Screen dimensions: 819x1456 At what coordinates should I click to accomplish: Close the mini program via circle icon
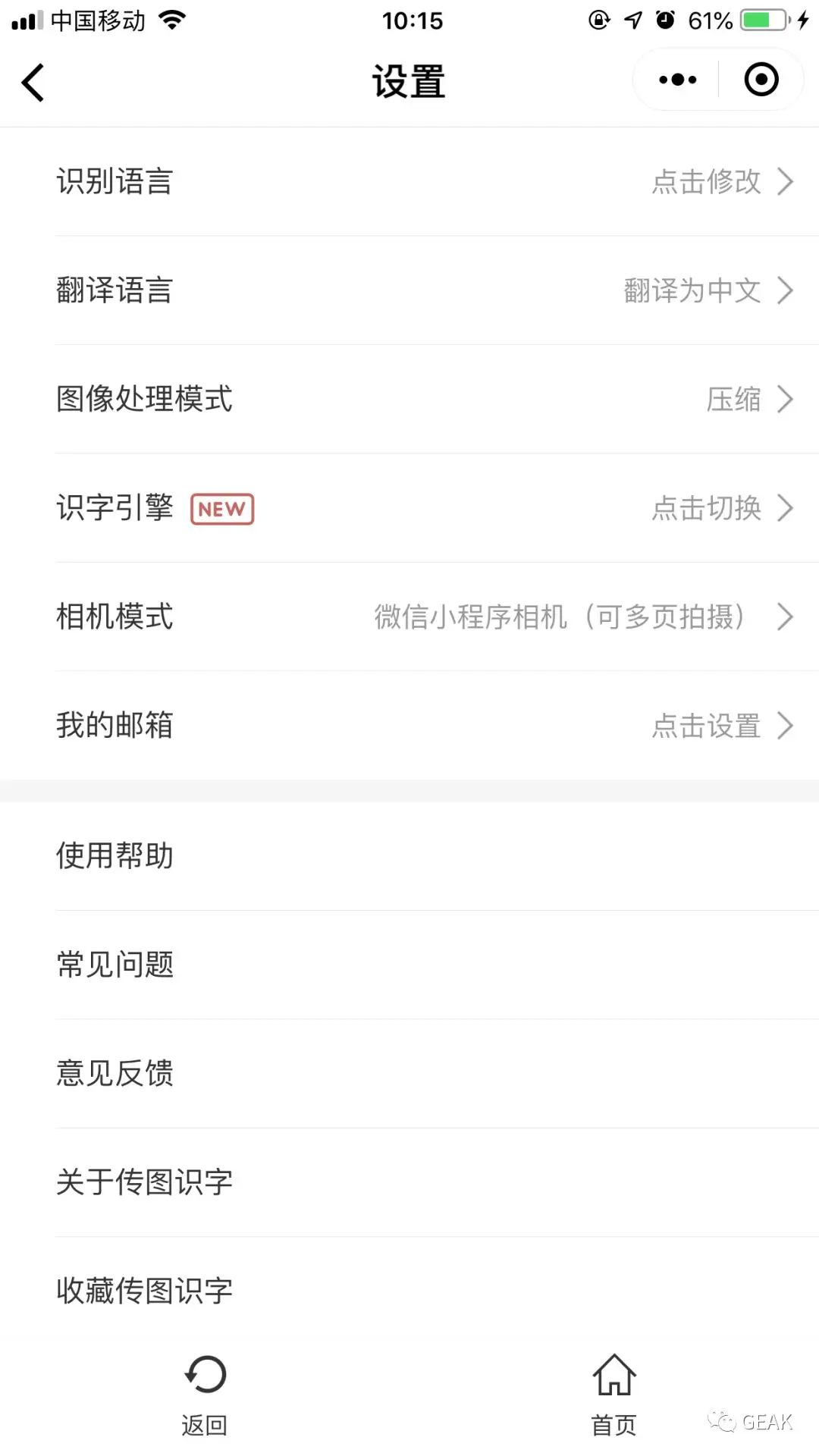761,80
